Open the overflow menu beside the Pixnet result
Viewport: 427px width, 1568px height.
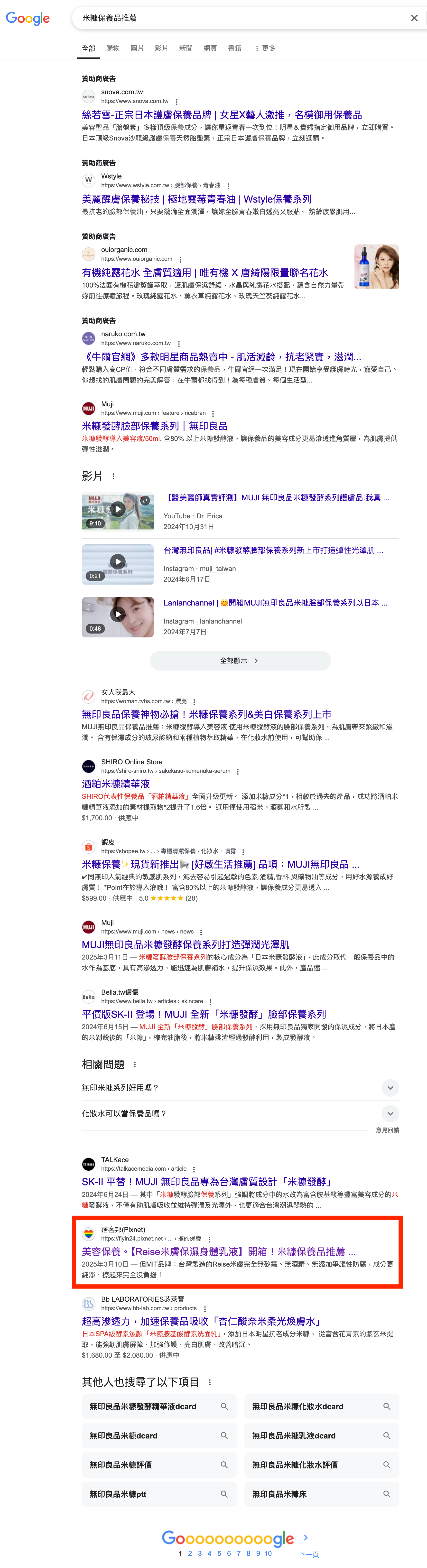(x=209, y=1239)
